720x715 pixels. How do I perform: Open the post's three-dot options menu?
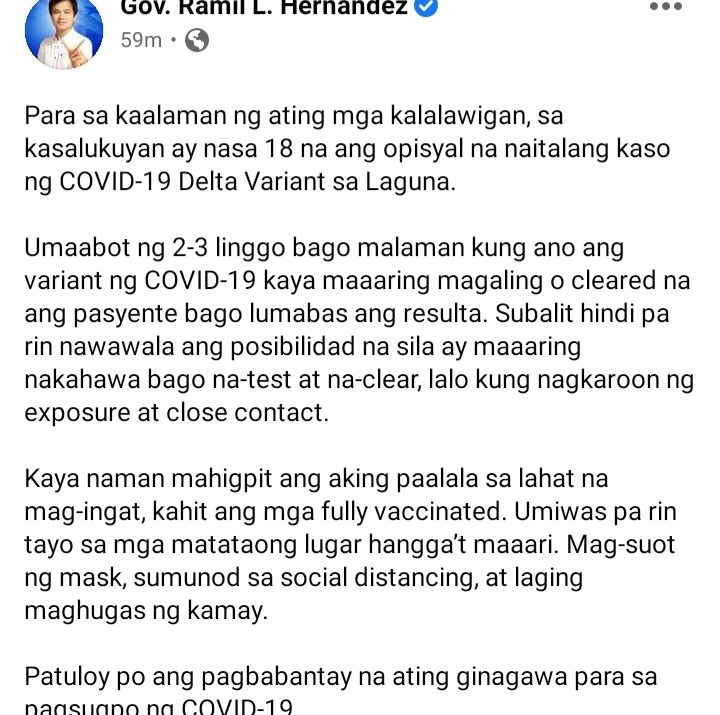666,6
